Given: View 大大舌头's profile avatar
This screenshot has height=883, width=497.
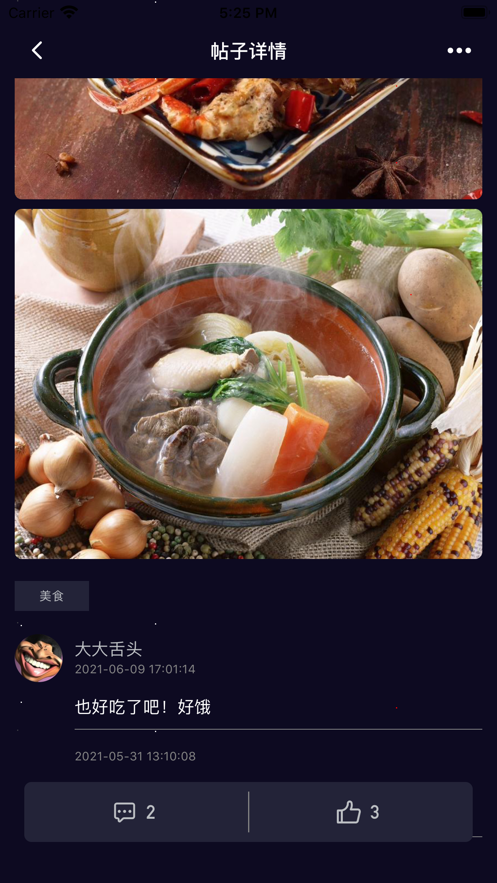Looking at the screenshot, I should point(39,658).
